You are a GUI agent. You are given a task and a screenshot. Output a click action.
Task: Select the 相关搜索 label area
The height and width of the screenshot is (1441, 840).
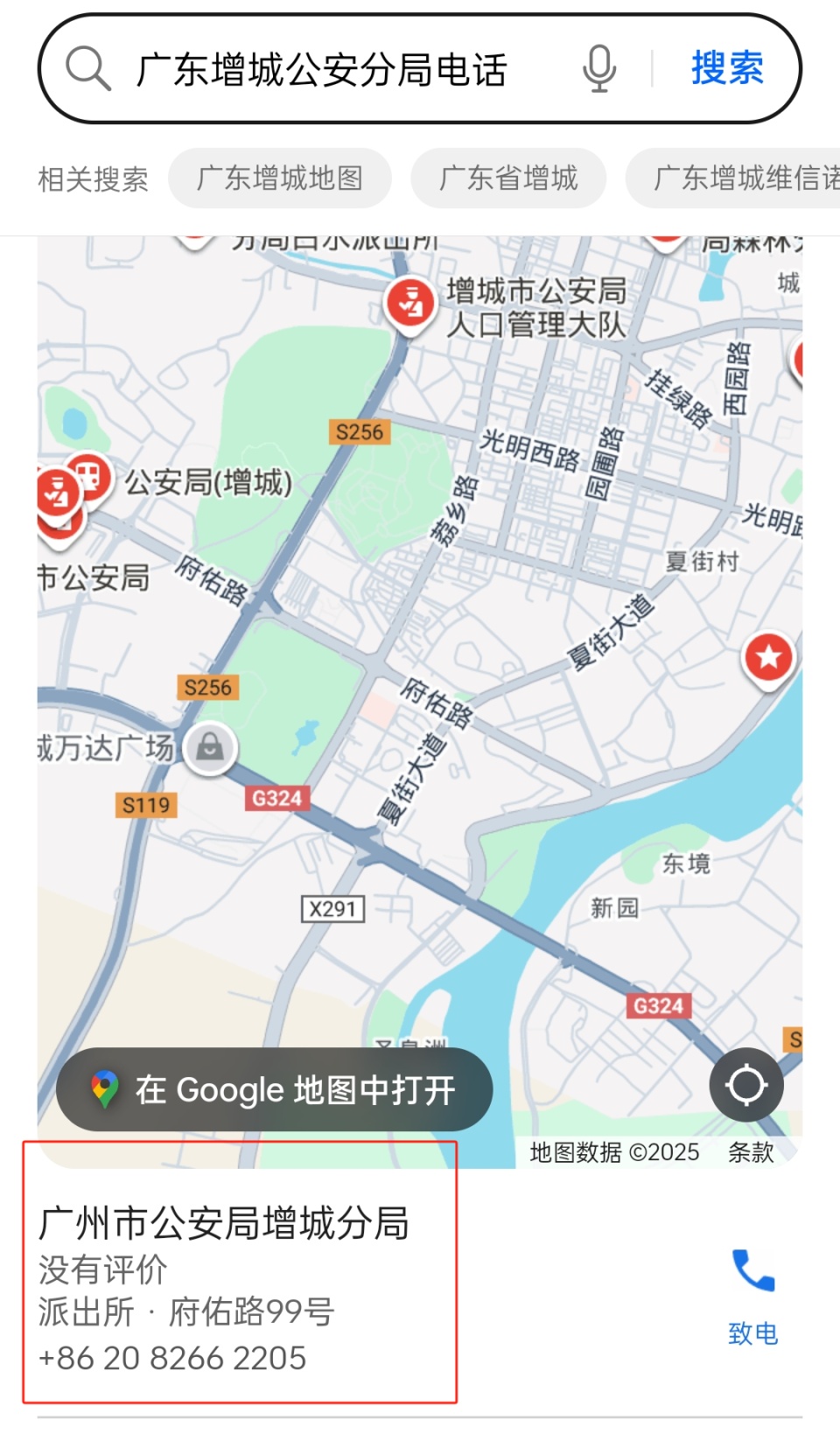pyautogui.click(x=92, y=178)
